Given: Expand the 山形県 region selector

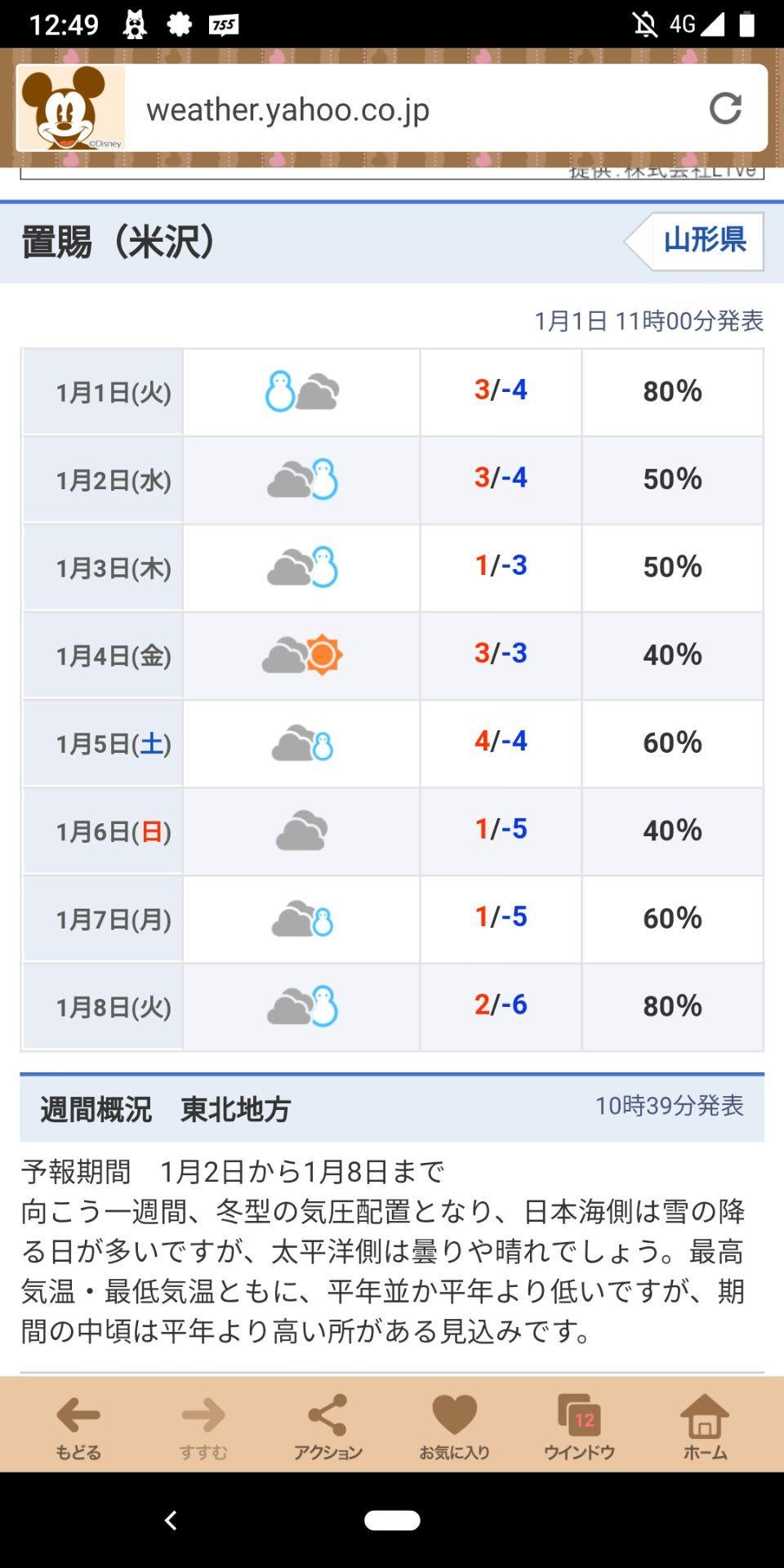Looking at the screenshot, I should pyautogui.click(x=704, y=242).
